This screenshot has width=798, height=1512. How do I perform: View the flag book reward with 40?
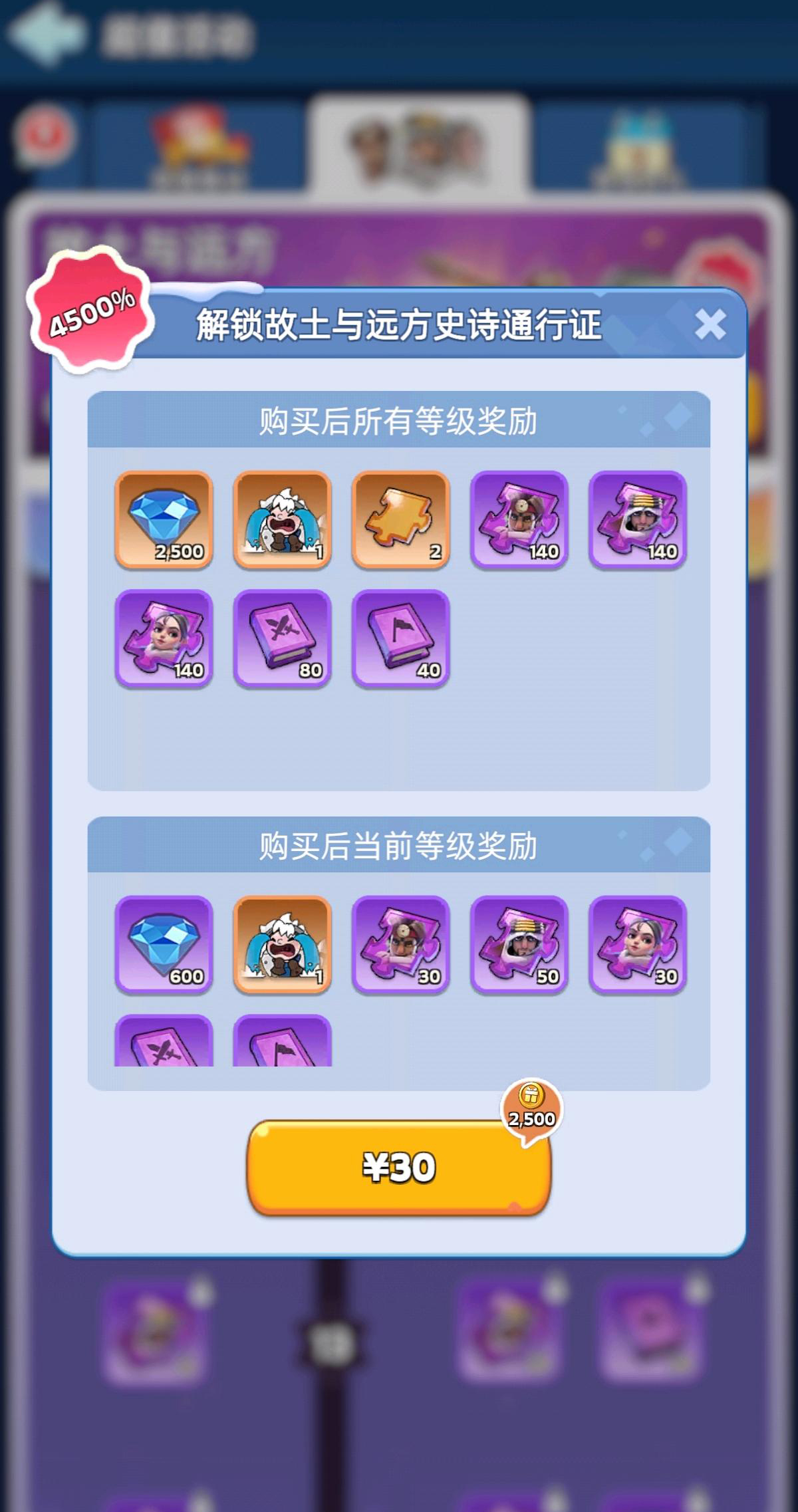tap(400, 638)
